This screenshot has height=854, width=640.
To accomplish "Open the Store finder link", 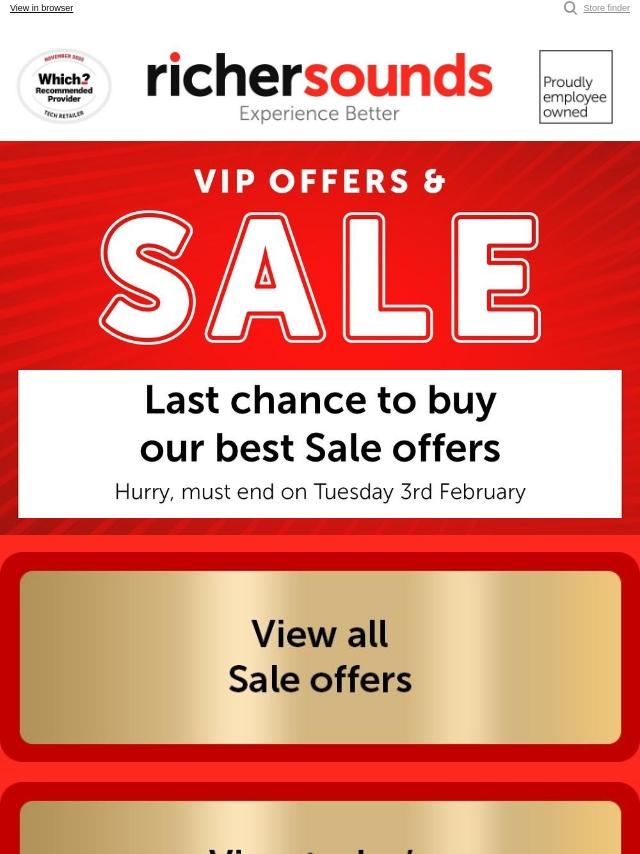I will tap(606, 8).
